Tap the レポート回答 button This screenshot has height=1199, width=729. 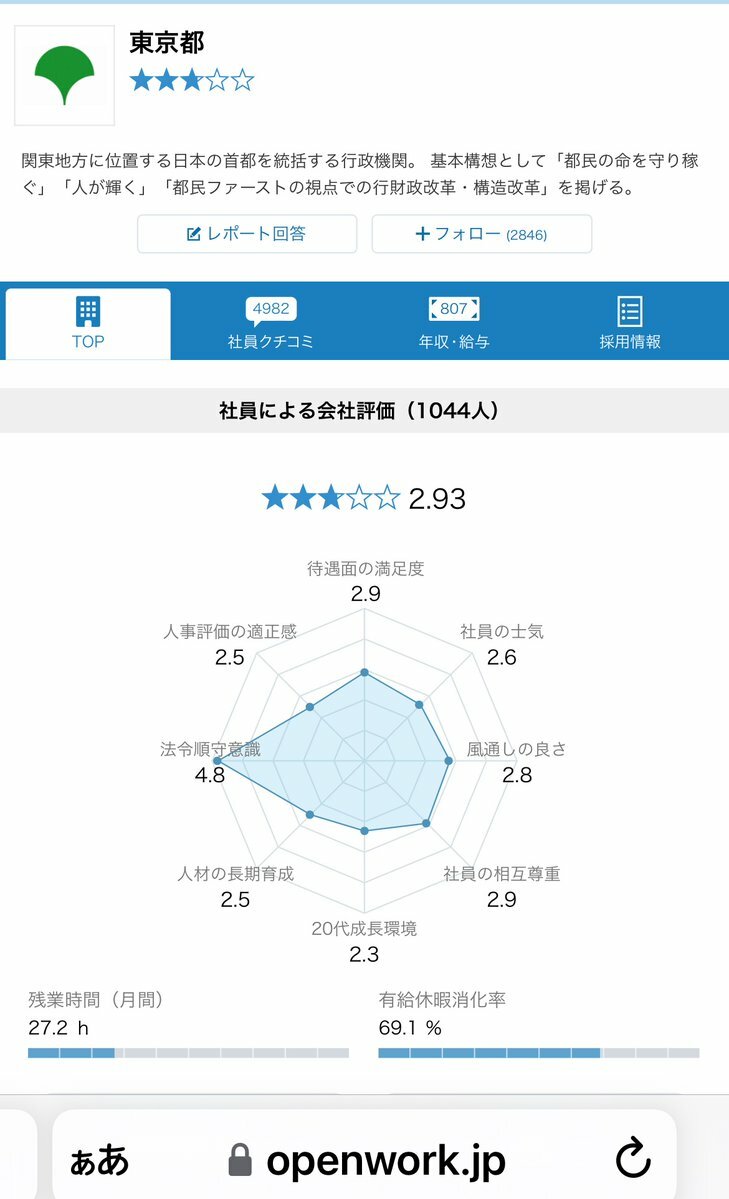pyautogui.click(x=247, y=234)
